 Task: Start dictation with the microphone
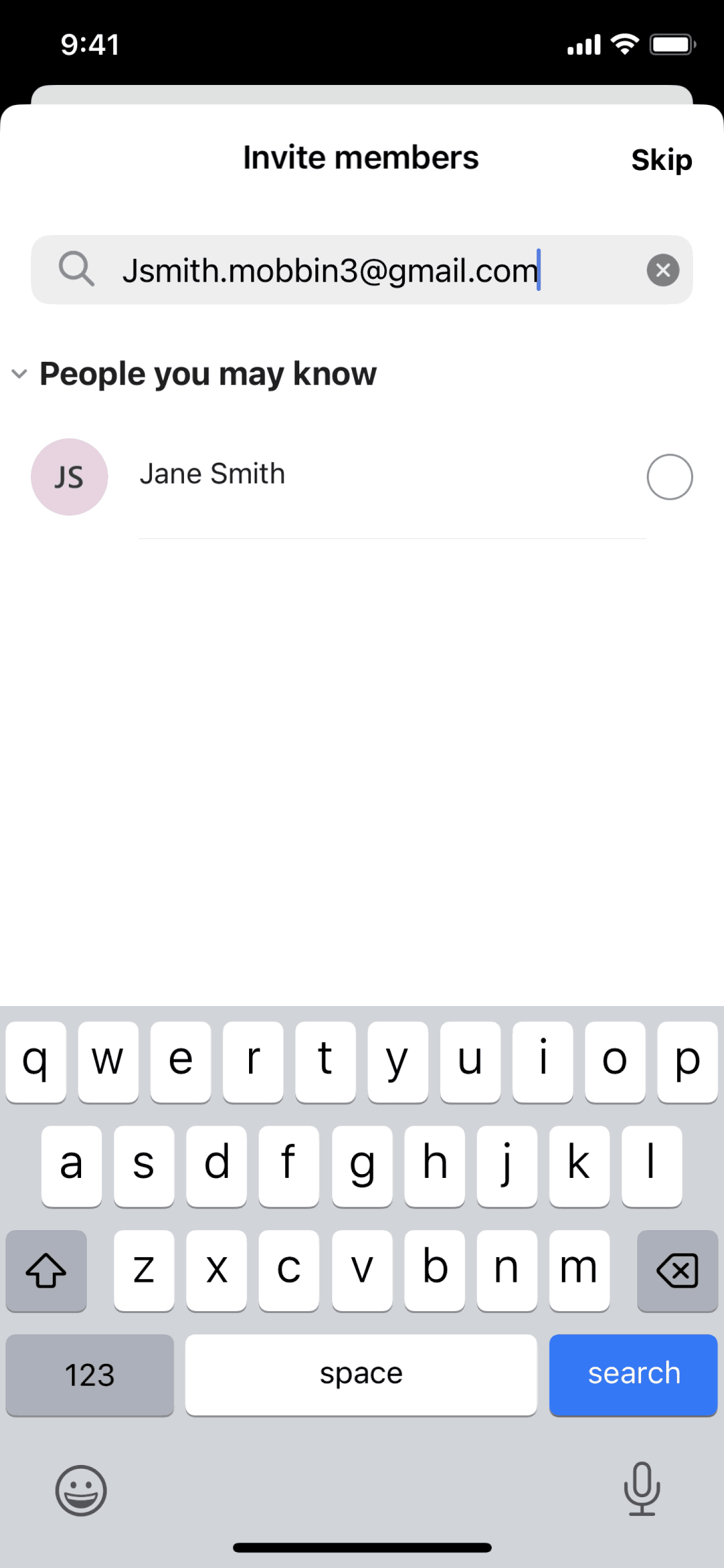pyautogui.click(x=642, y=1488)
